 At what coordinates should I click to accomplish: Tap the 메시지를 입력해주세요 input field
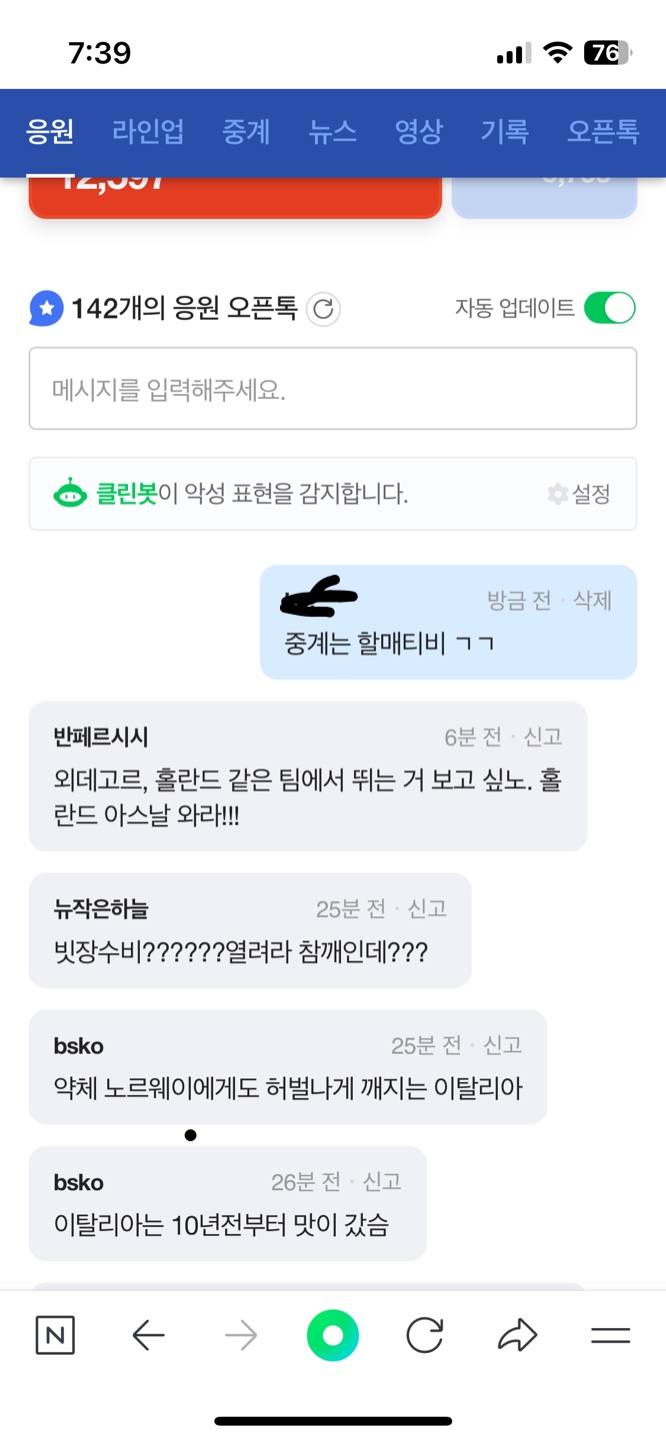click(332, 389)
